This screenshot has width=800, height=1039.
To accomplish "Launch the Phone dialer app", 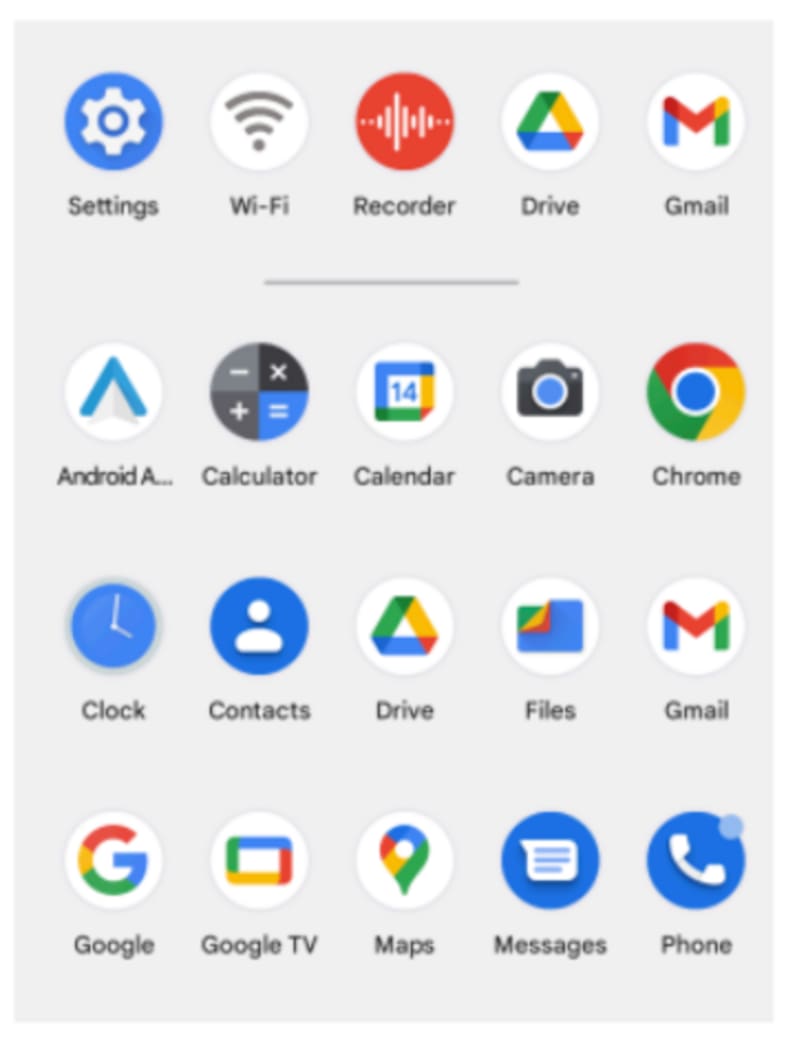I will tap(696, 861).
